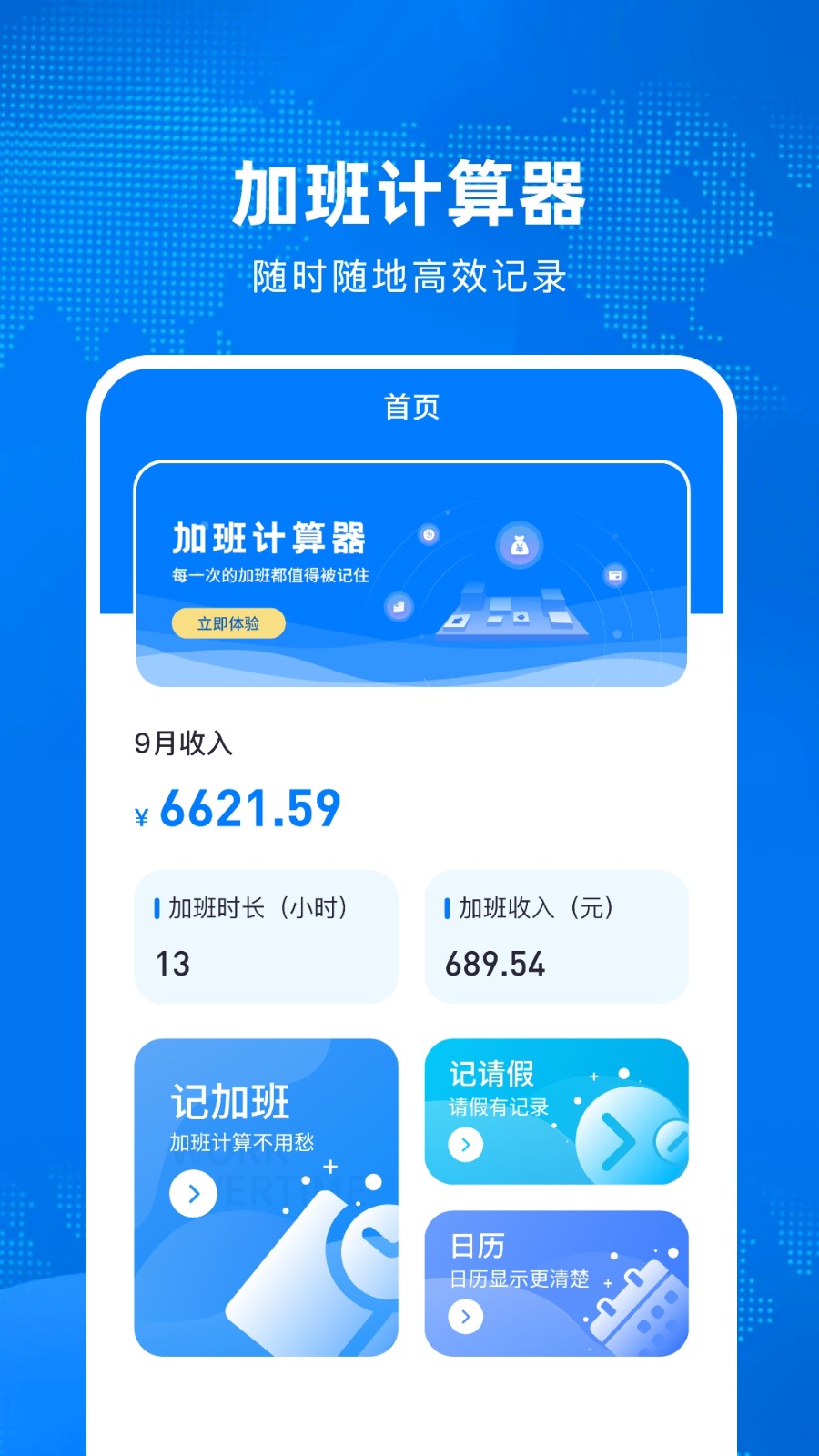Tap the 立即体验 button

[228, 622]
